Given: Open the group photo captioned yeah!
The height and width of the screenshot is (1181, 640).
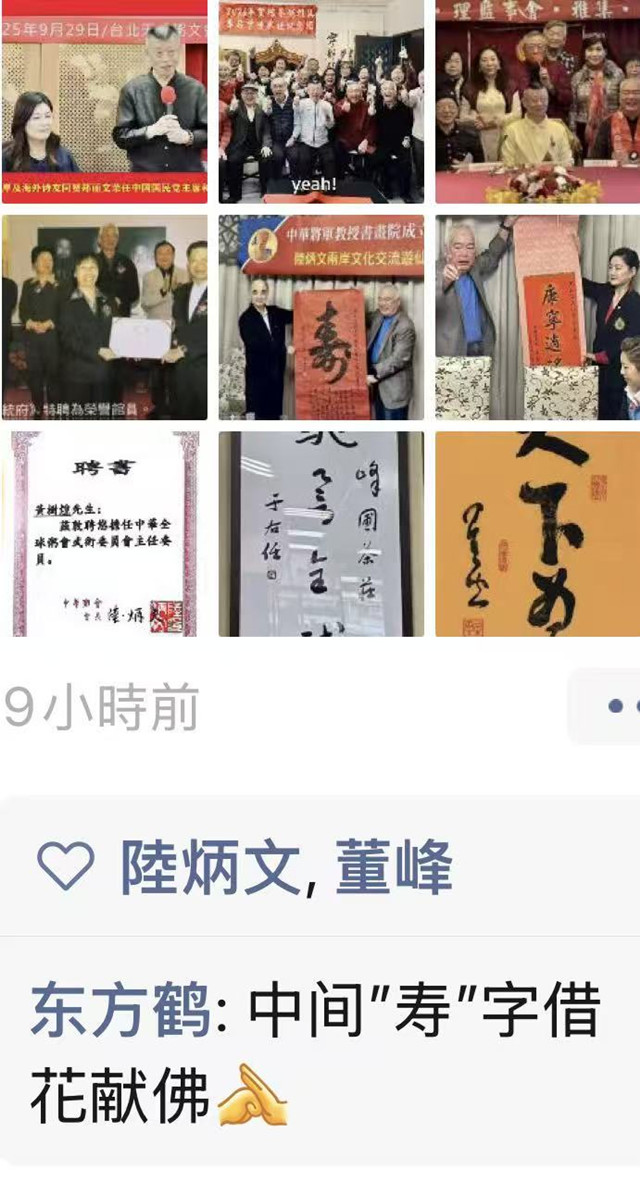Looking at the screenshot, I should click(321, 101).
